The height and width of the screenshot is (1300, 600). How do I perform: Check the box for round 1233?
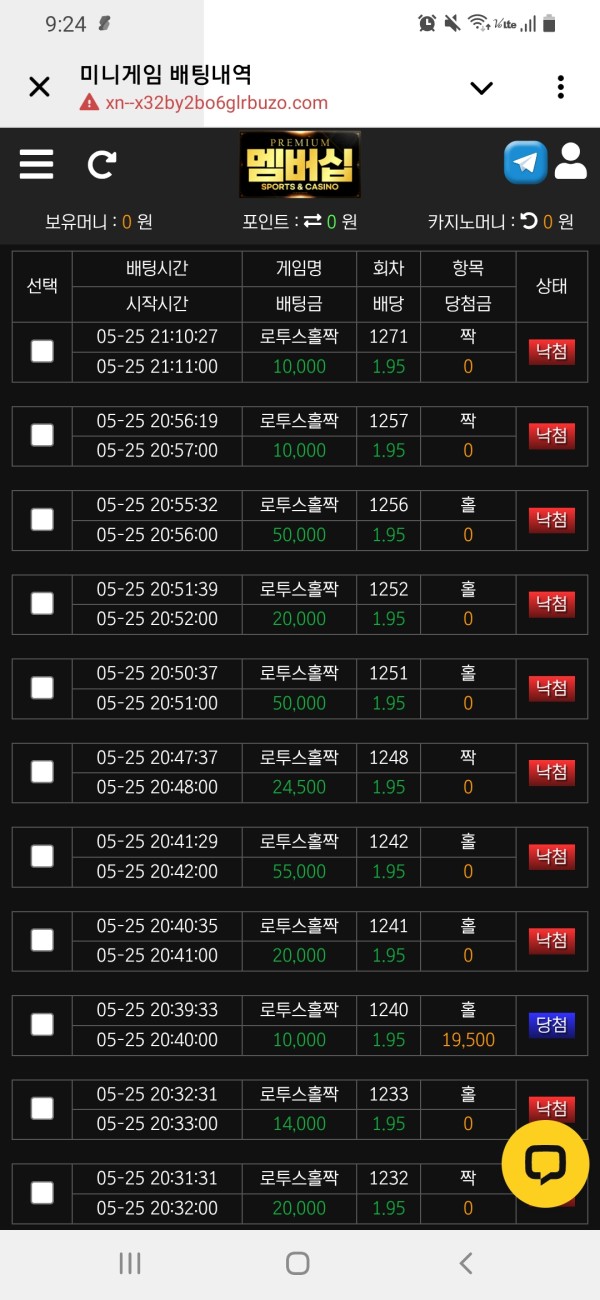coord(42,1108)
